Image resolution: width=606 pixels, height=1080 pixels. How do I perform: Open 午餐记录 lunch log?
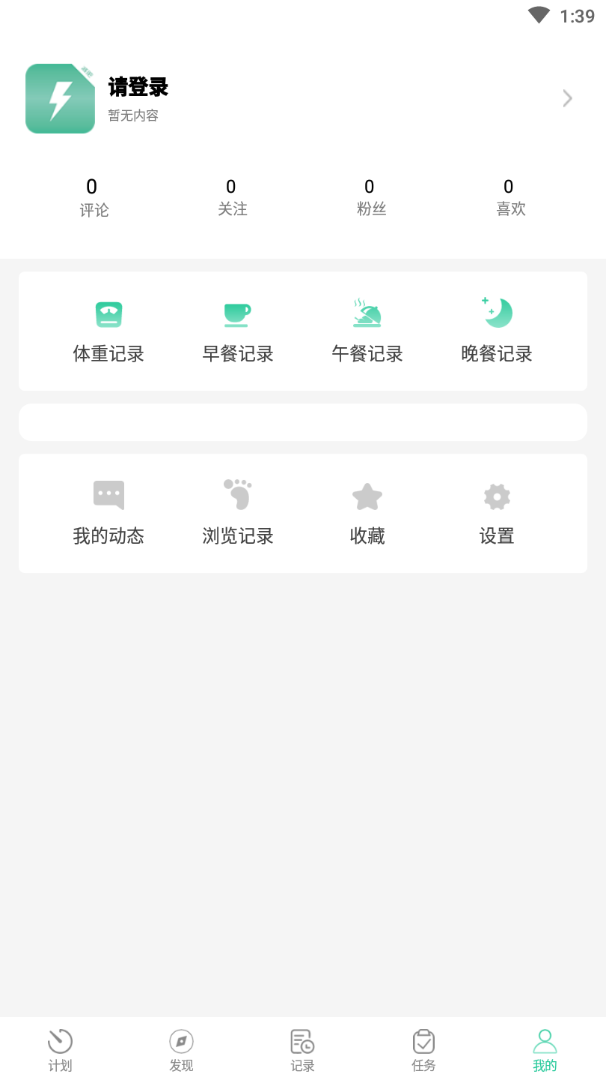click(367, 331)
